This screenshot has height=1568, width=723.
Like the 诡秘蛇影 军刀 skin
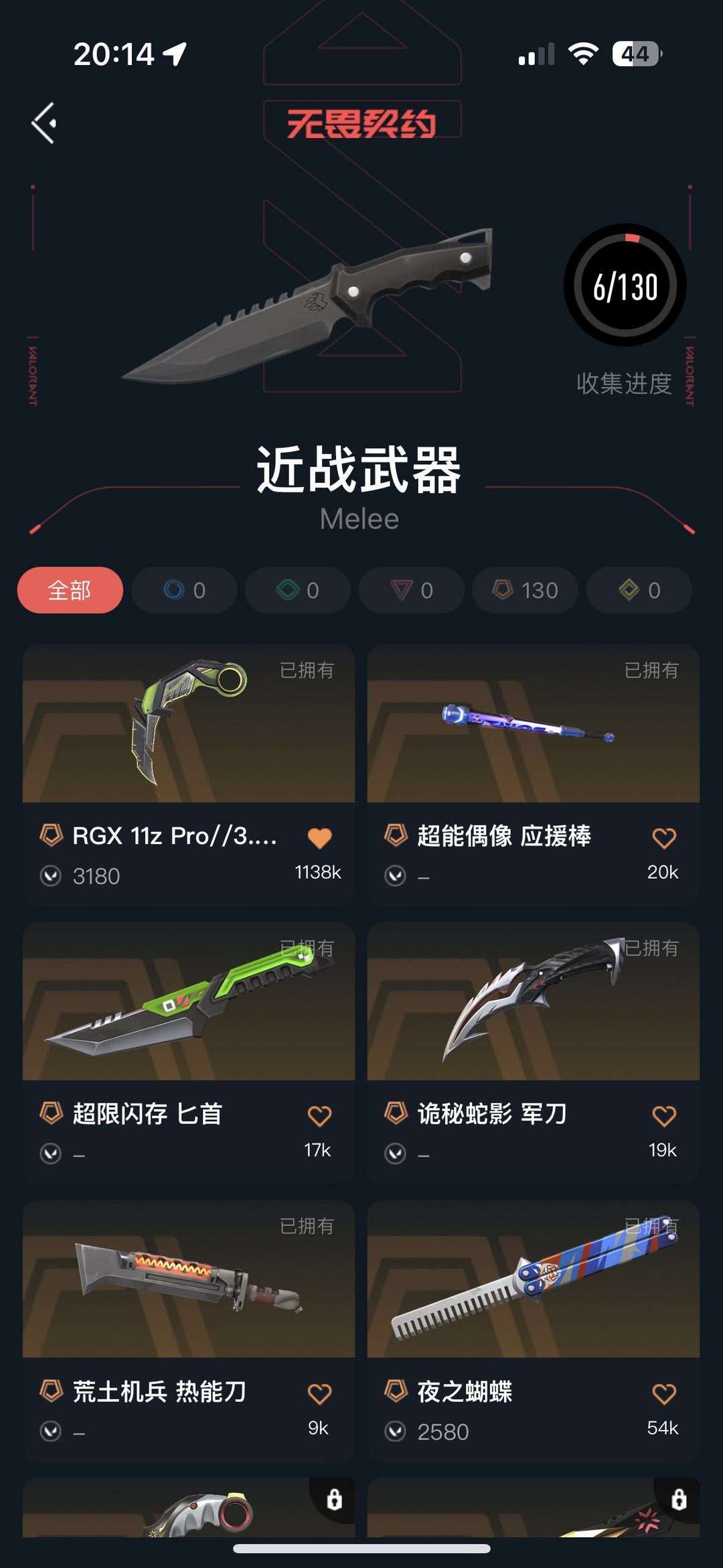coord(663,1116)
